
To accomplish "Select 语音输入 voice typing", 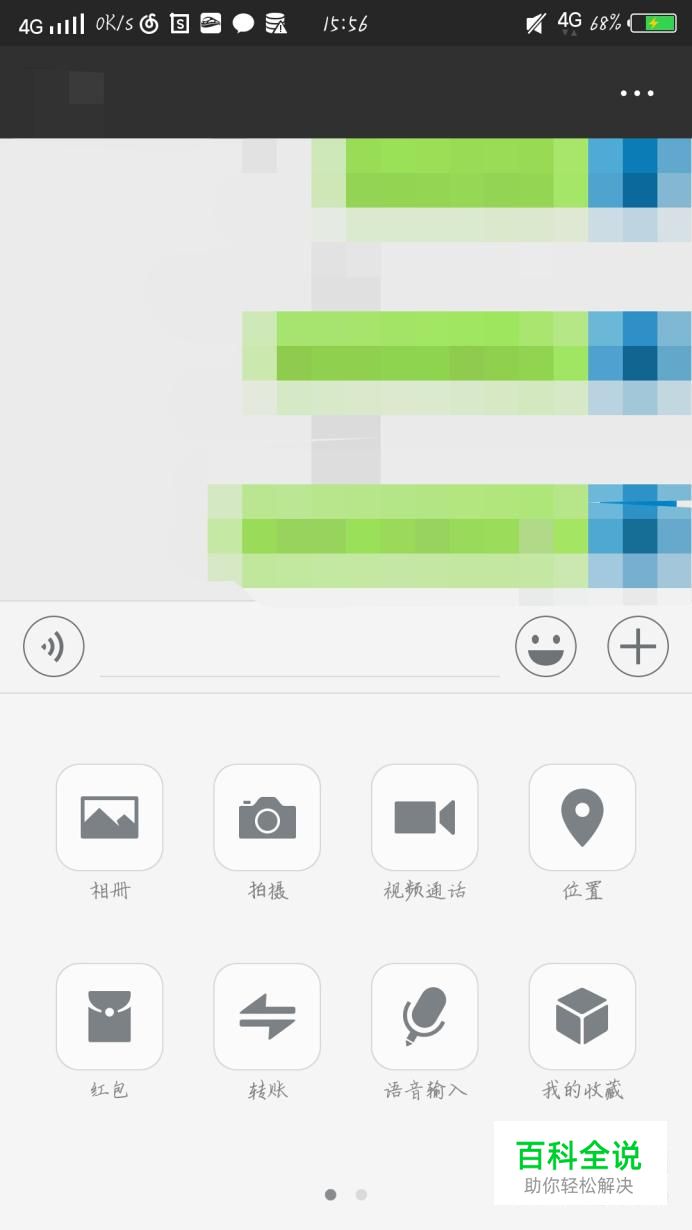I will tap(425, 1016).
